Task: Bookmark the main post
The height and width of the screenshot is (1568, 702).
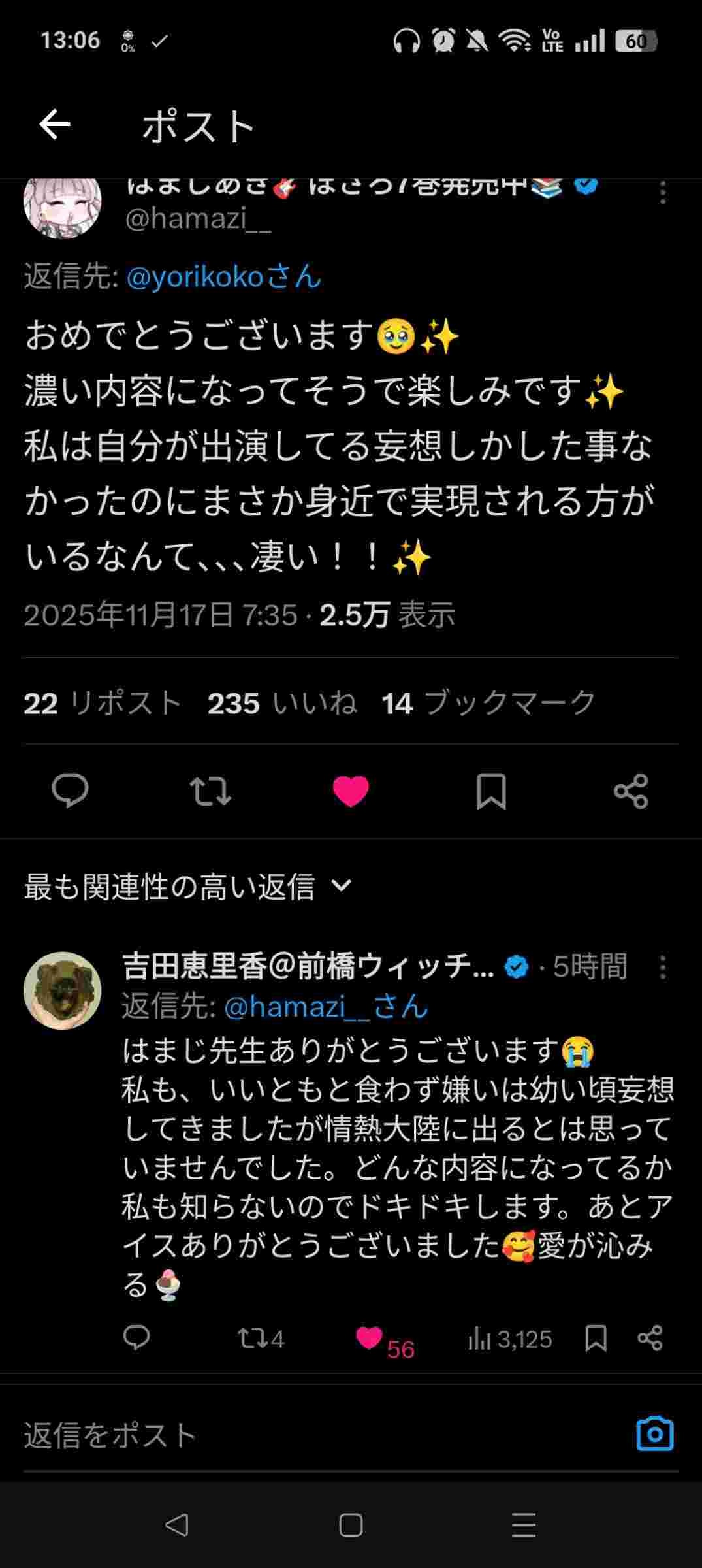Action: pyautogui.click(x=491, y=791)
